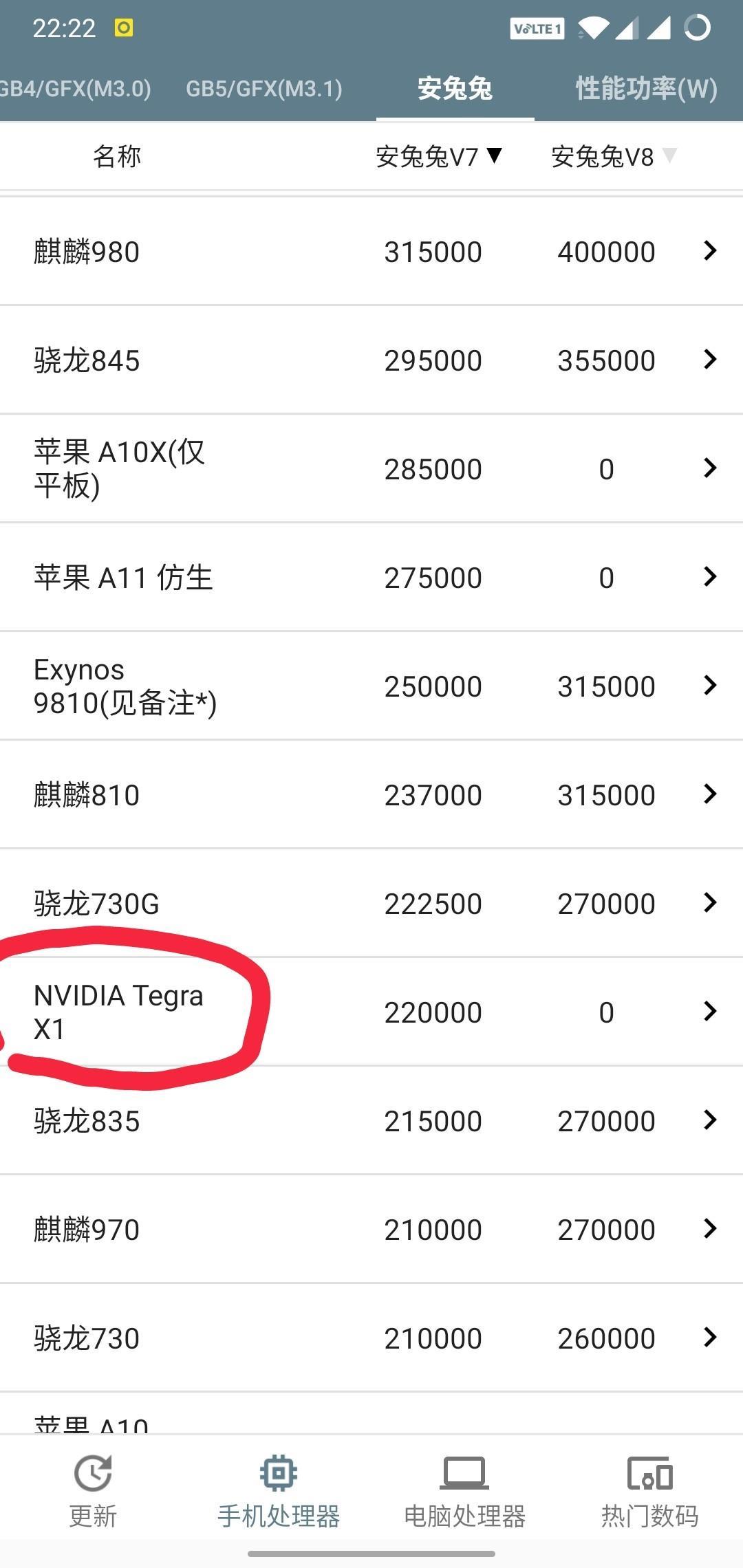View the 骁龙730G entry
Image resolution: width=743 pixels, height=1568 pixels.
click(371, 903)
